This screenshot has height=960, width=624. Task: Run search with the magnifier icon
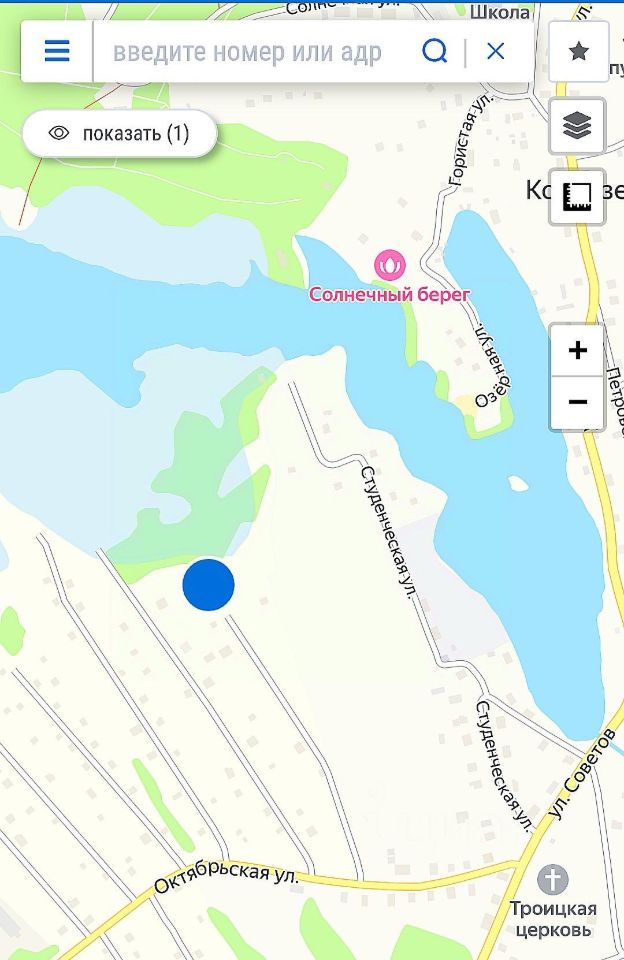click(x=434, y=51)
